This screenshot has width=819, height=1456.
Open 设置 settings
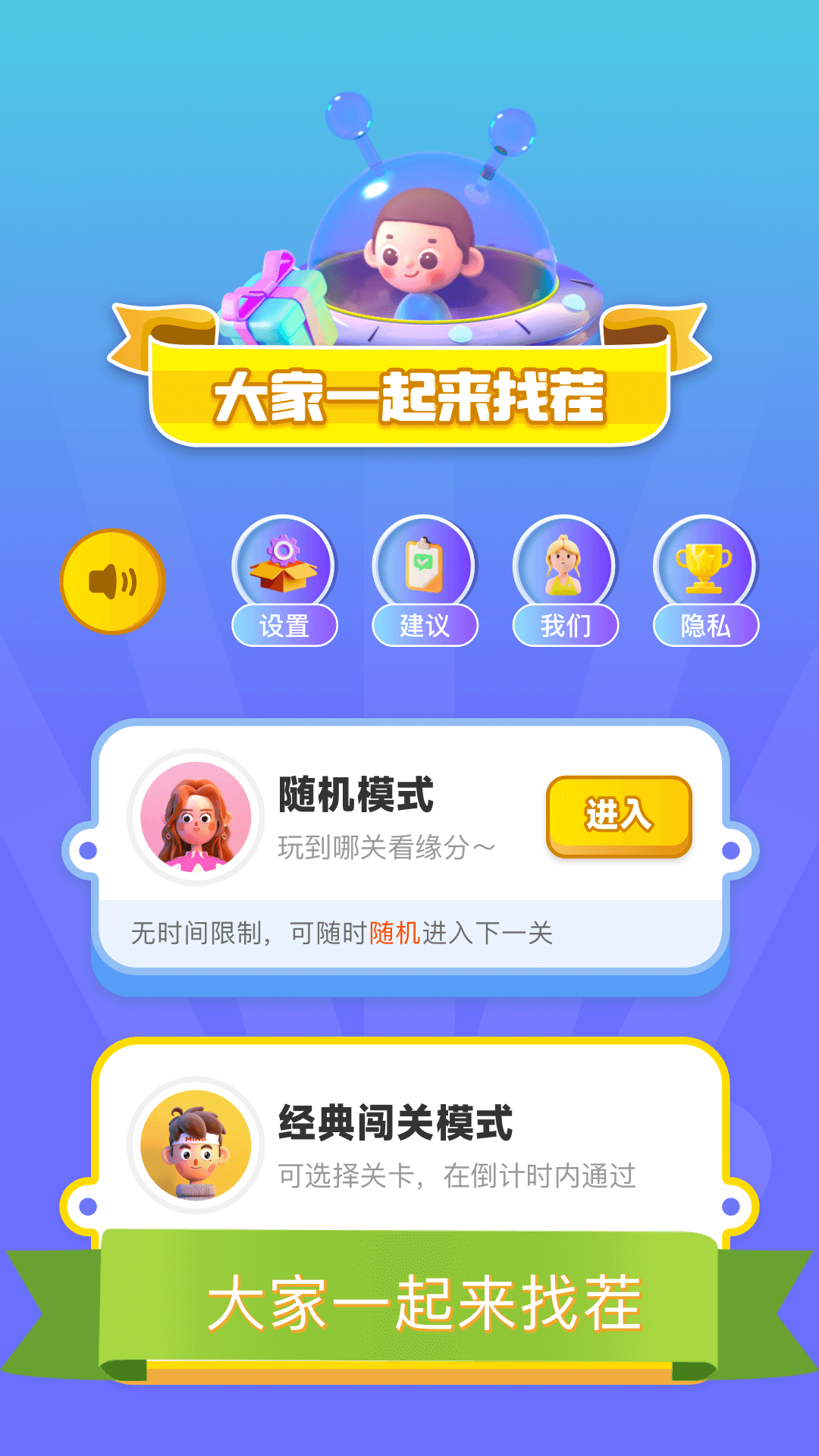coord(284,582)
